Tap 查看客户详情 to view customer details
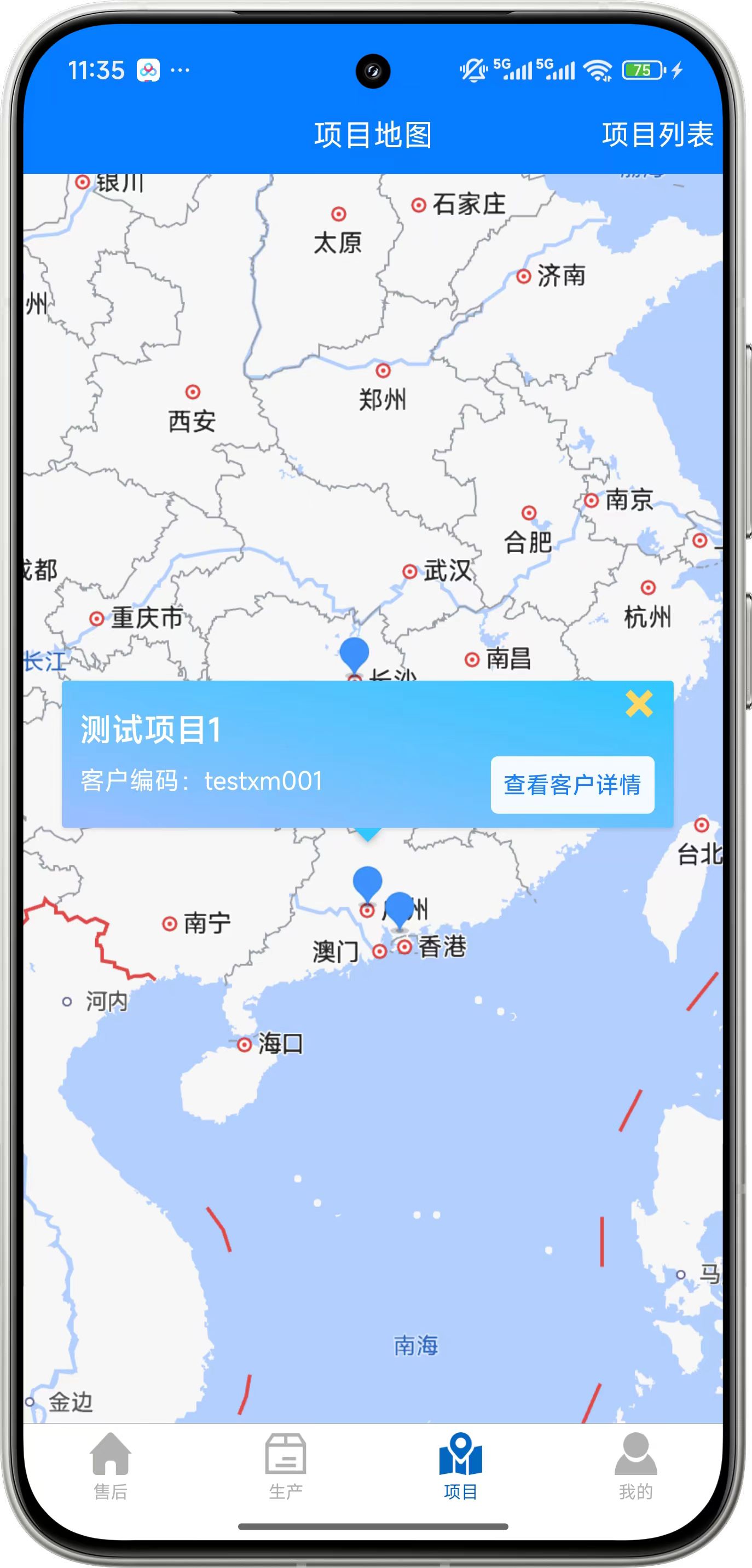The image size is (752, 1568). 572,785
